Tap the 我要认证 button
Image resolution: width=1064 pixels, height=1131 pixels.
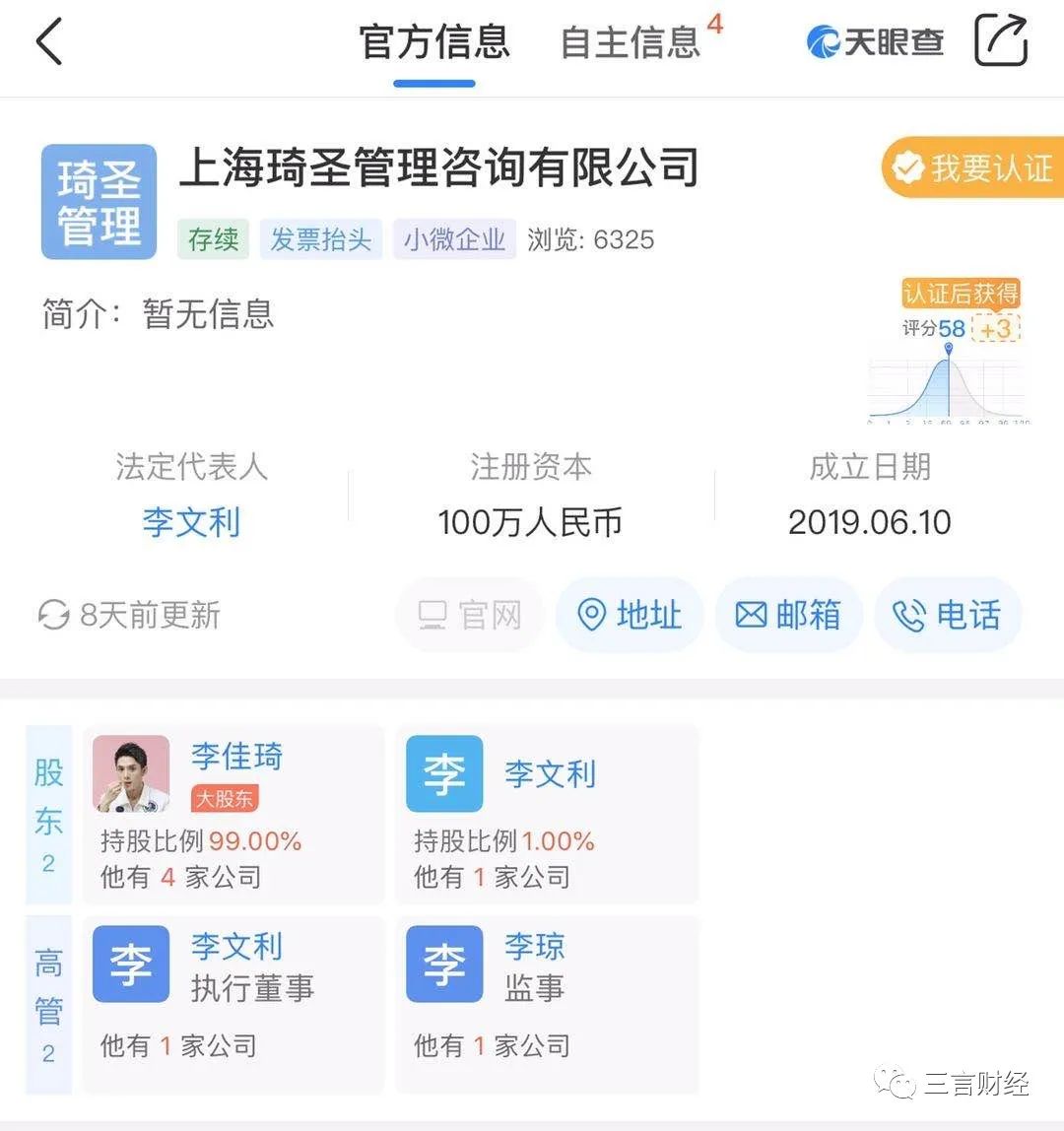972,168
